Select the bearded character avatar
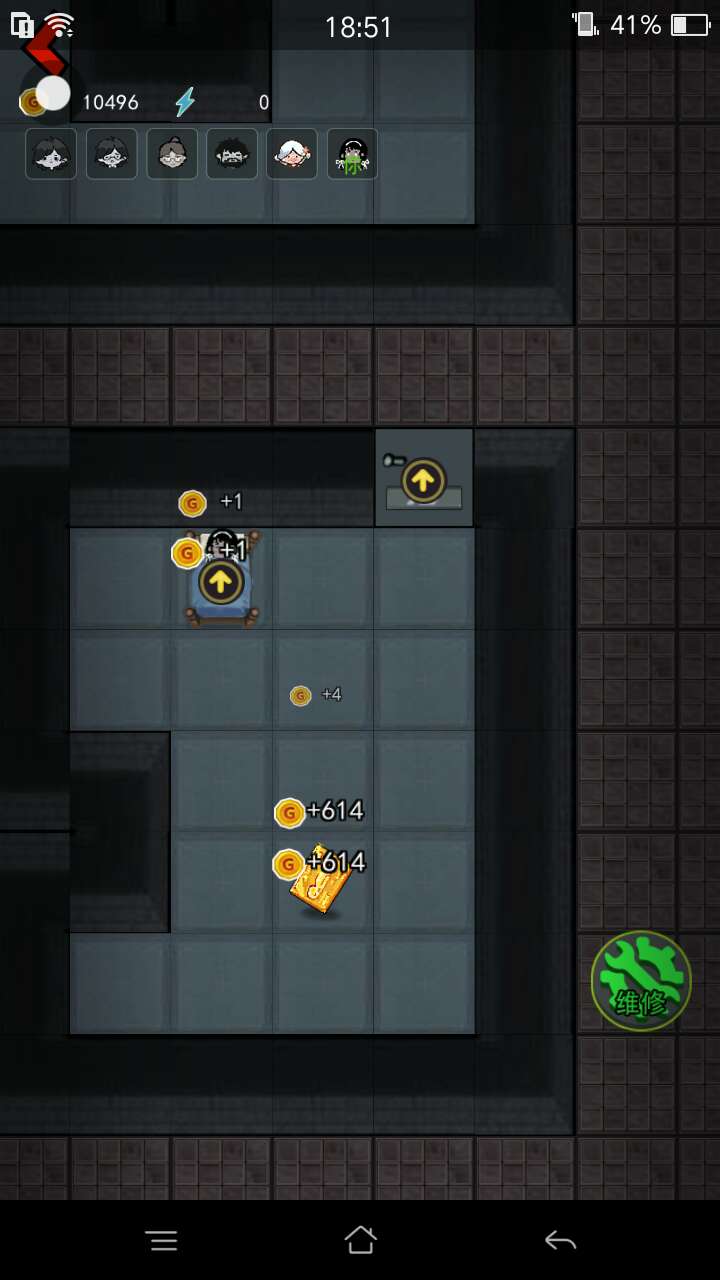720x1280 pixels. [x=232, y=154]
